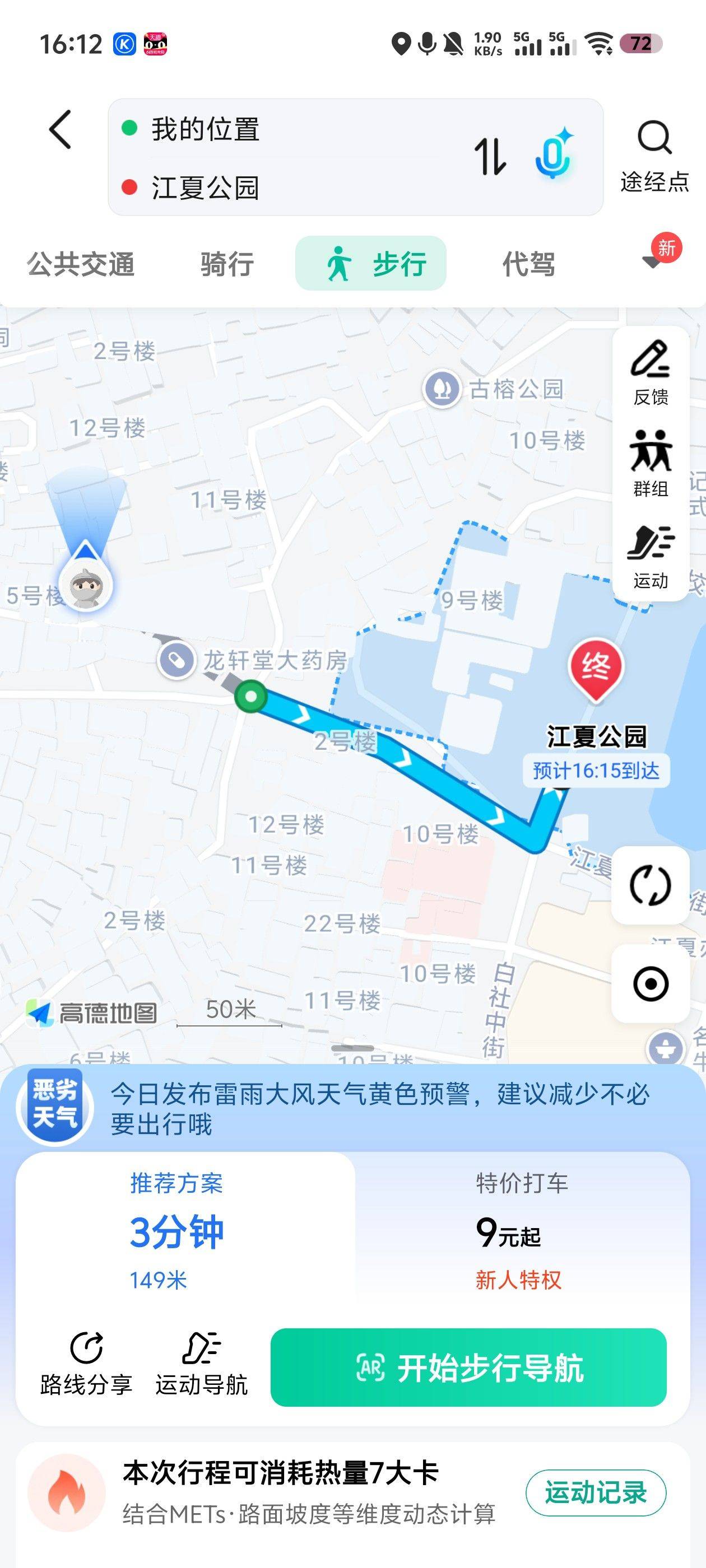The width and height of the screenshot is (706, 1568).
Task: Open 运动记录 exercise records
Action: [x=596, y=1492]
